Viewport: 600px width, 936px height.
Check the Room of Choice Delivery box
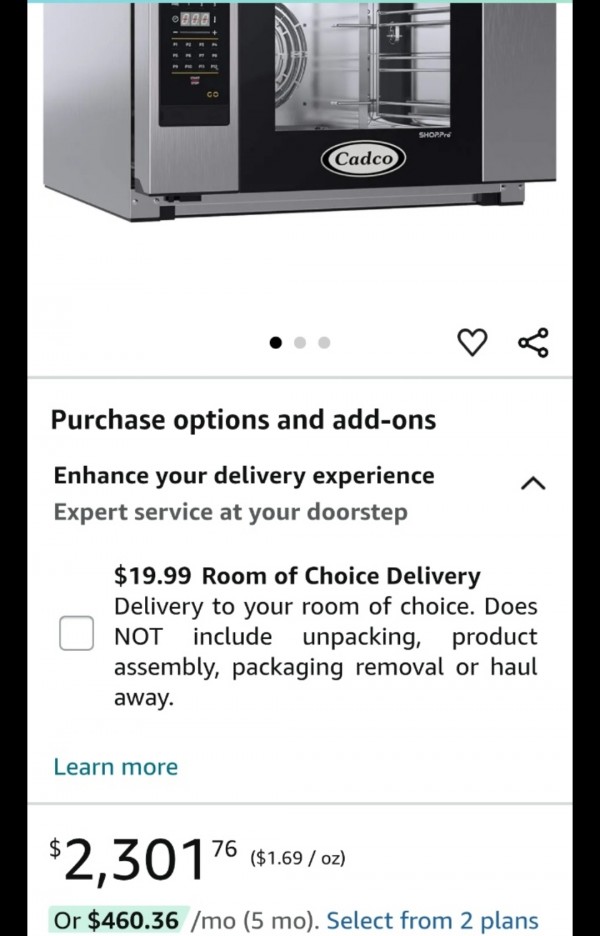click(76, 633)
